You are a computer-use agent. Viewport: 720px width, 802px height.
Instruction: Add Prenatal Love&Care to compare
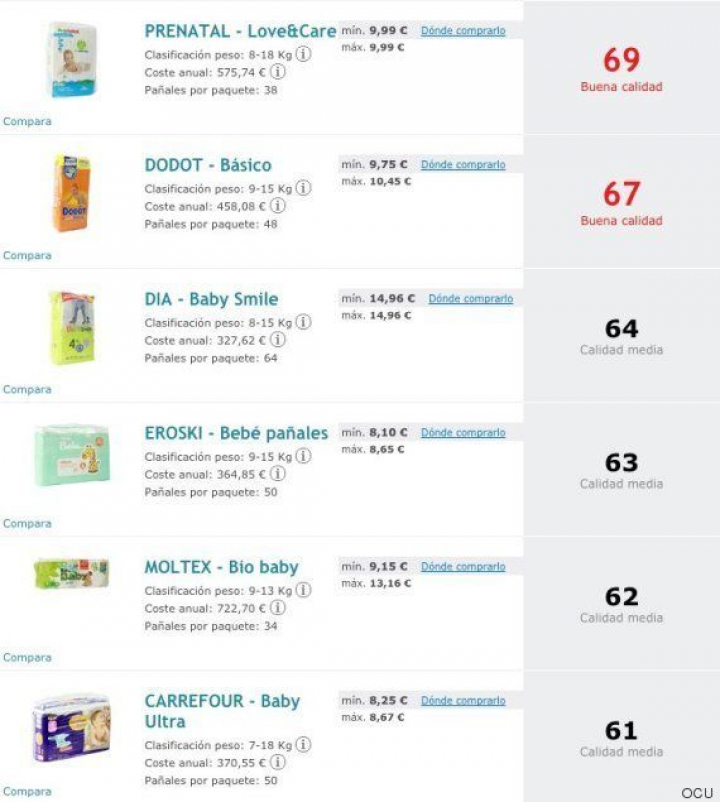[x=27, y=122]
